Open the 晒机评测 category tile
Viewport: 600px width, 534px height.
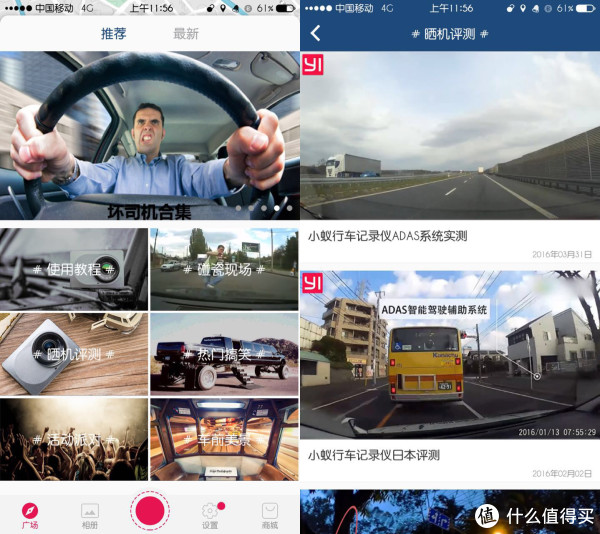point(74,354)
